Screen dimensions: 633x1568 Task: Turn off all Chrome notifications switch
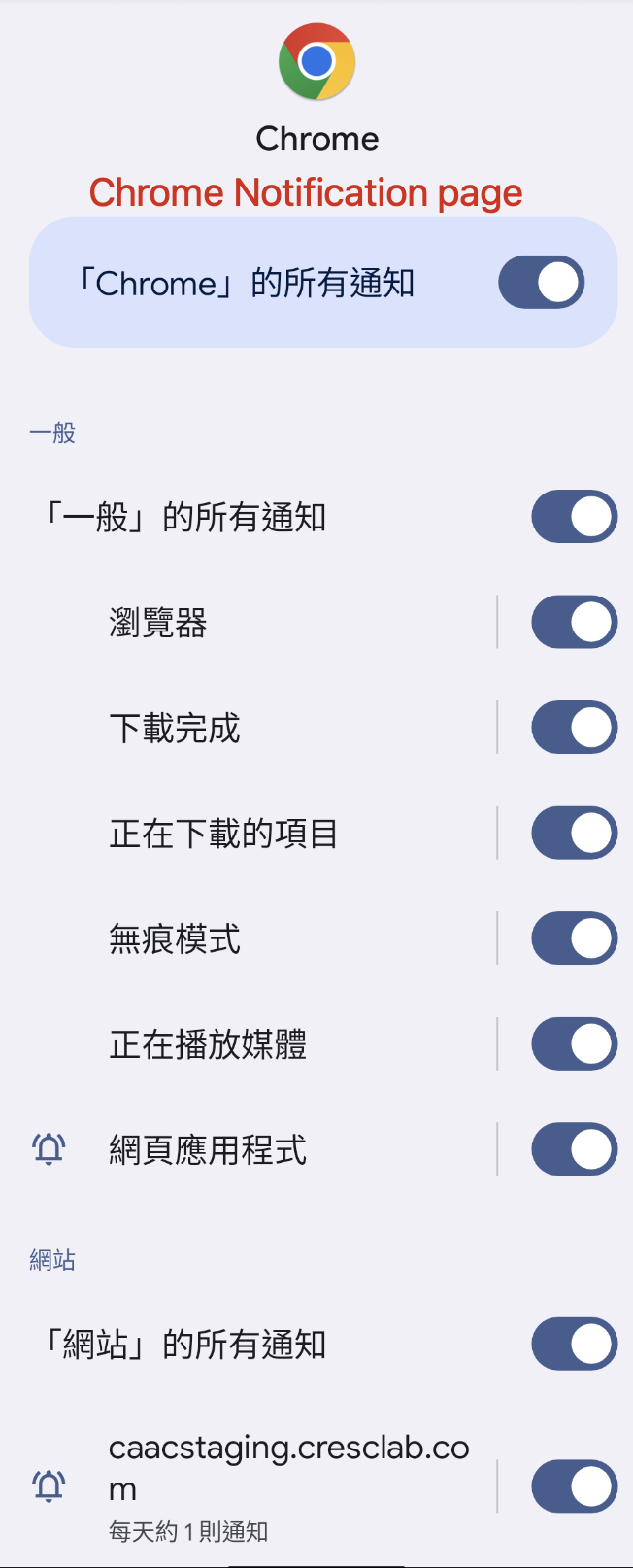[541, 283]
